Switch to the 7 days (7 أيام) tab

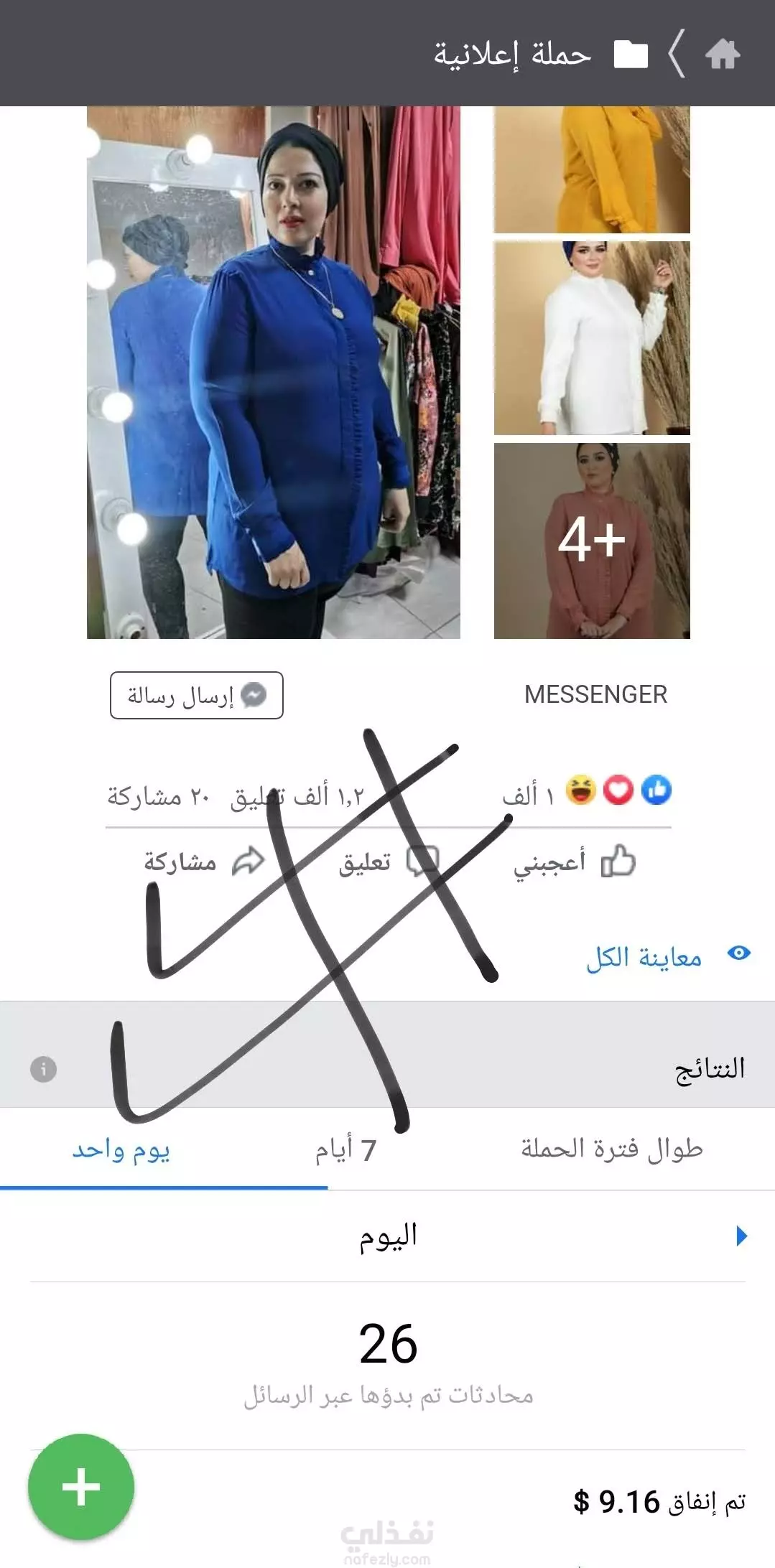coord(345,1149)
